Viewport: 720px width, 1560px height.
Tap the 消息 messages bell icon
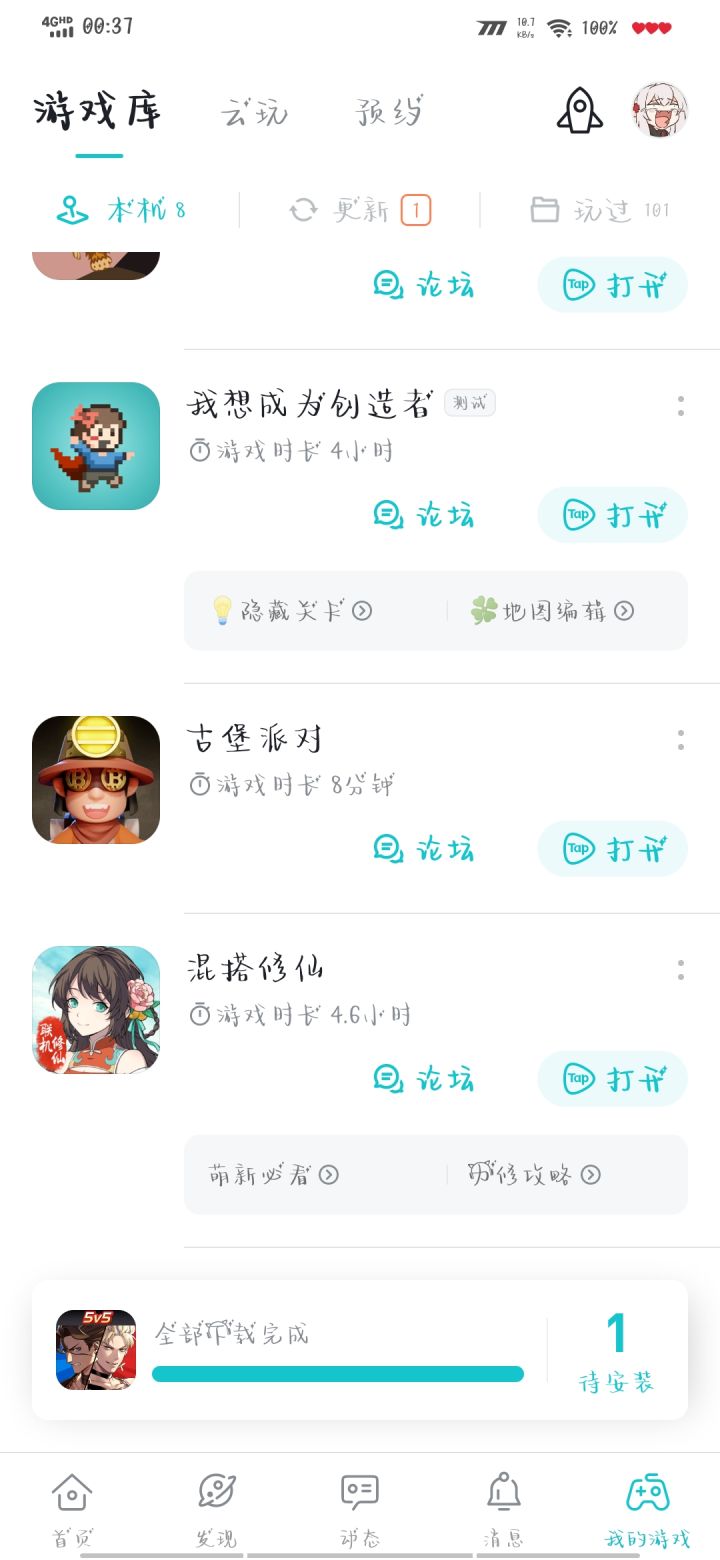click(503, 1491)
